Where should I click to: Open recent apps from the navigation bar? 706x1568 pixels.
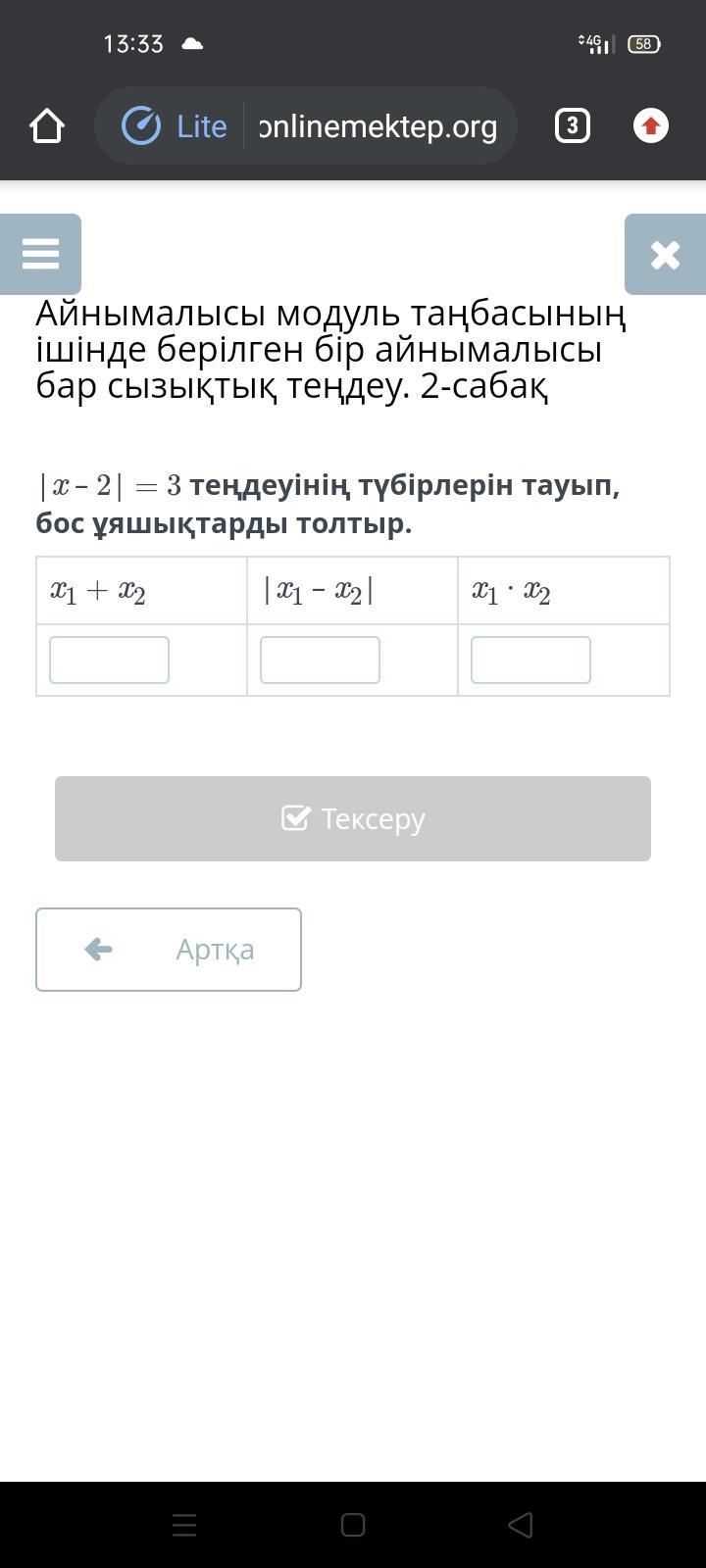click(x=184, y=1525)
